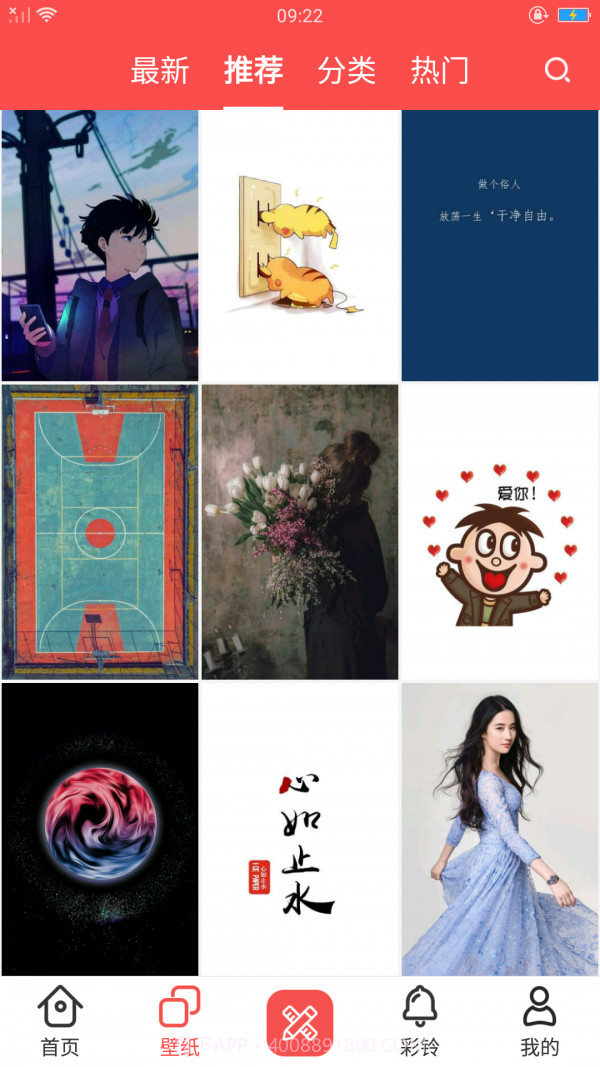Open the search icon
This screenshot has width=600, height=1067.
[557, 70]
